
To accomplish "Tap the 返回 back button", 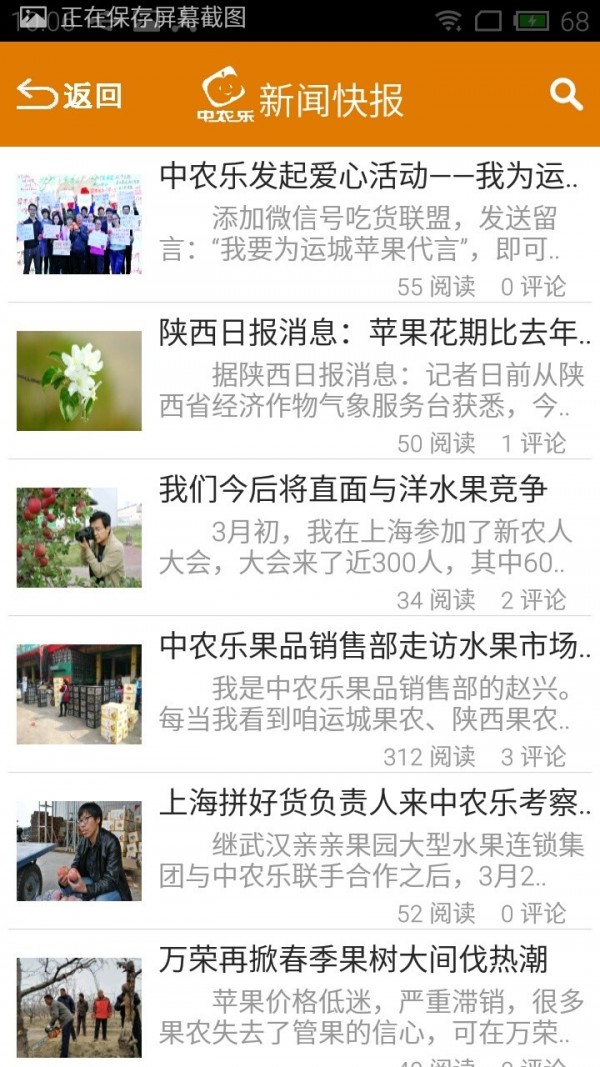I will [x=69, y=95].
